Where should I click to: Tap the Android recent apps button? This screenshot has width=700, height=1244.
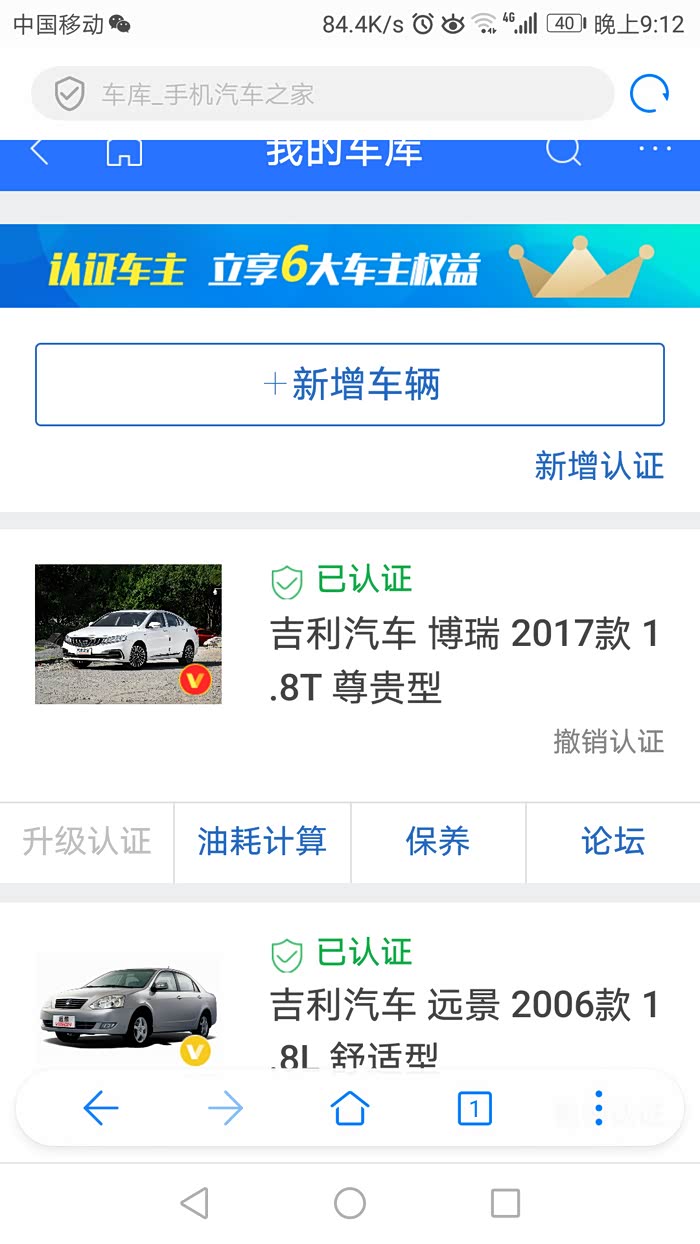click(505, 1203)
